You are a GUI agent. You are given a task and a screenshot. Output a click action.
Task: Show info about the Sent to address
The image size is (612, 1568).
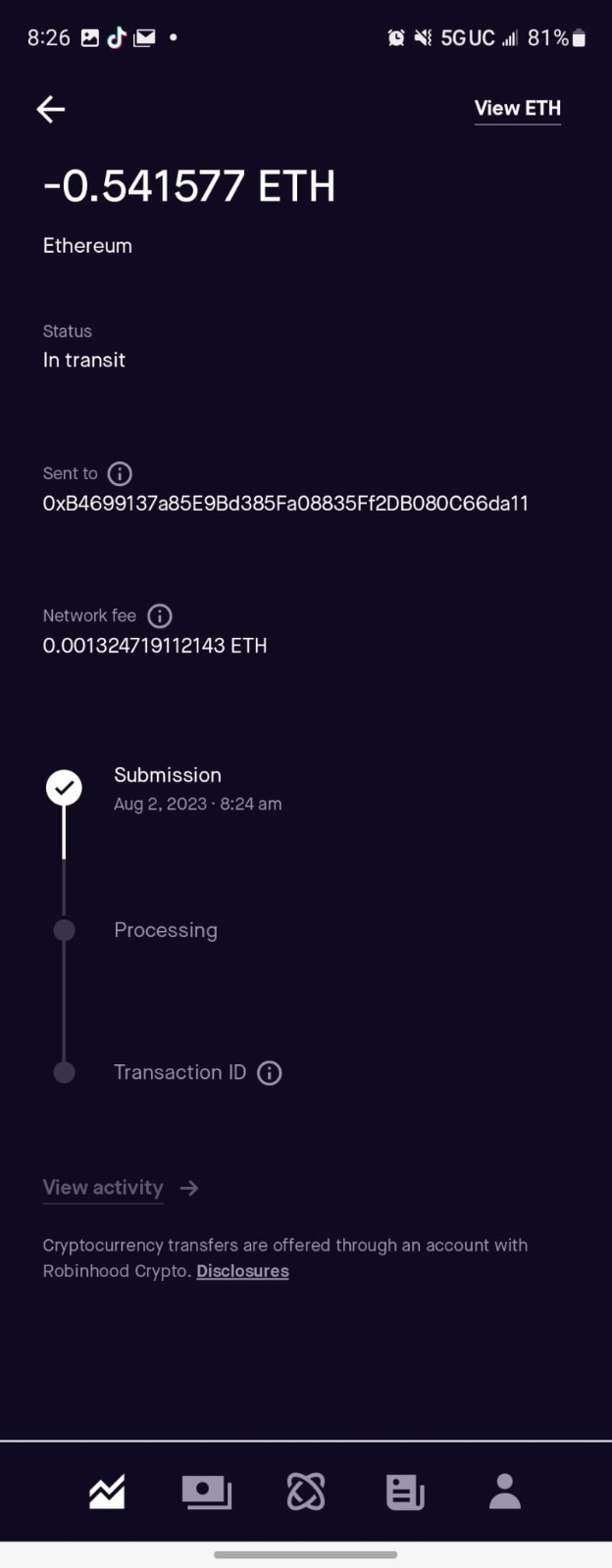[120, 474]
